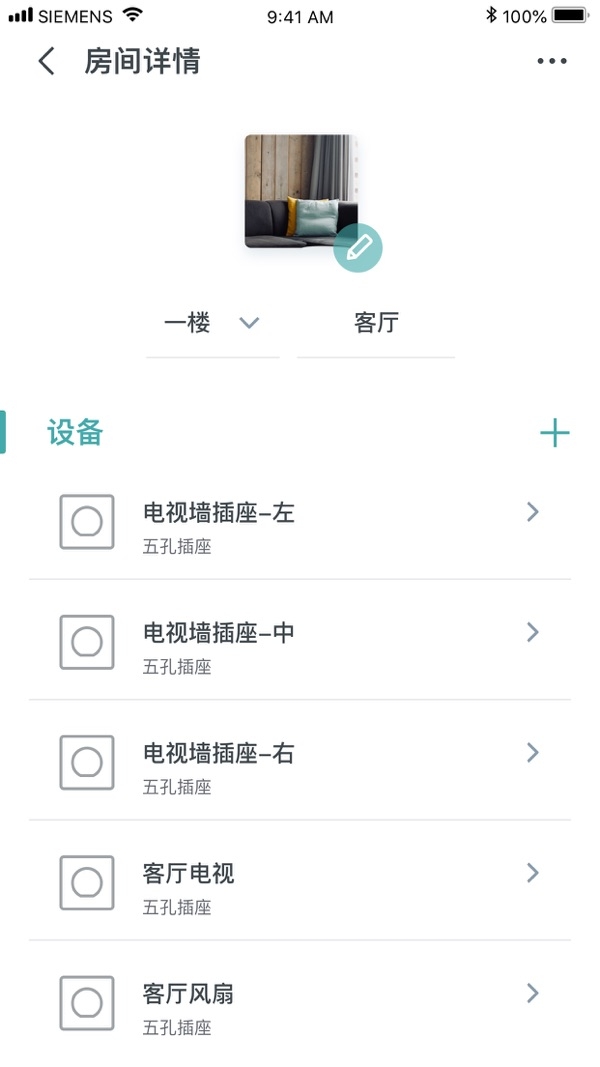Select the 电视墙插座-右 row
600x1067 pixels.
pyautogui.click(x=299, y=762)
